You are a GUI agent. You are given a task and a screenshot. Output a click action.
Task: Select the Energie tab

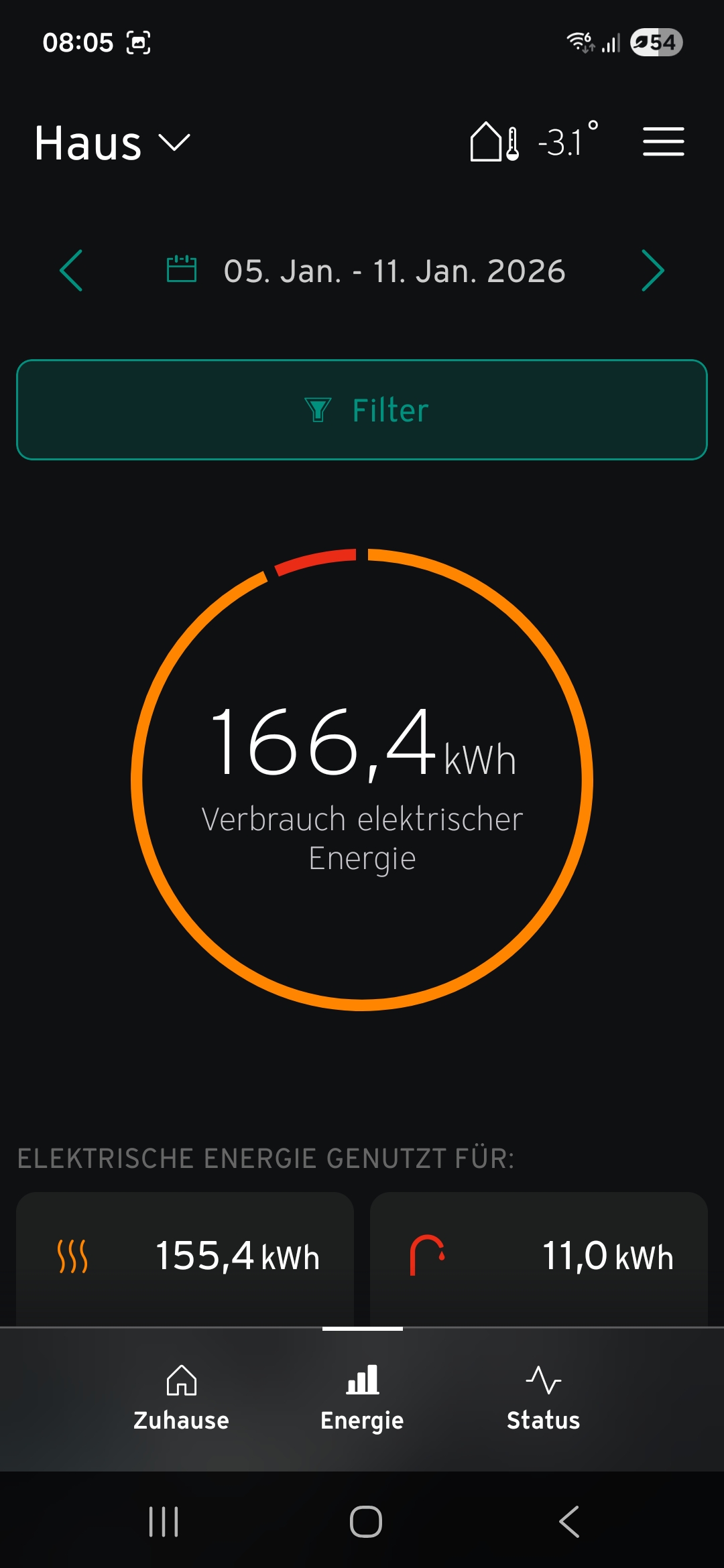[362, 1398]
